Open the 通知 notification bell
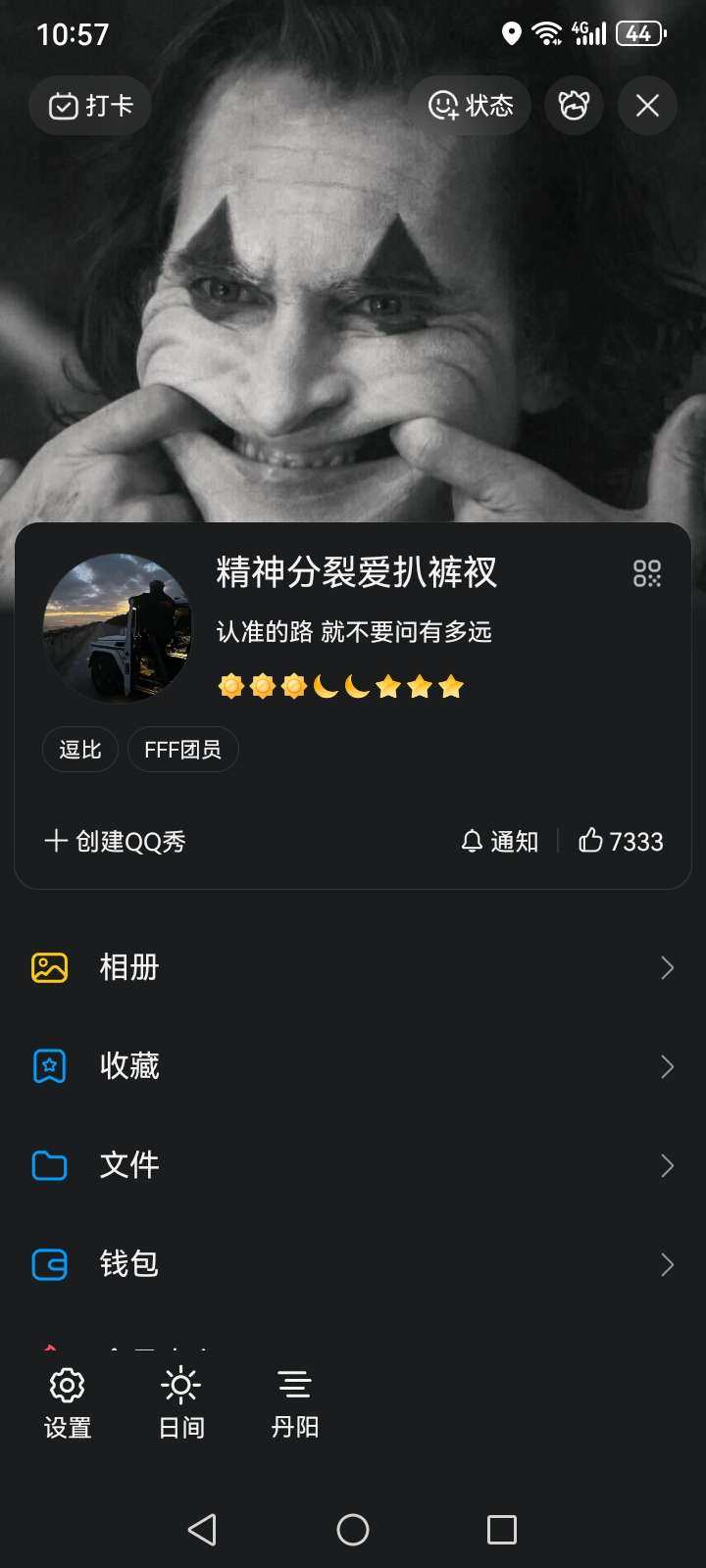The width and height of the screenshot is (706, 1568). 499,842
